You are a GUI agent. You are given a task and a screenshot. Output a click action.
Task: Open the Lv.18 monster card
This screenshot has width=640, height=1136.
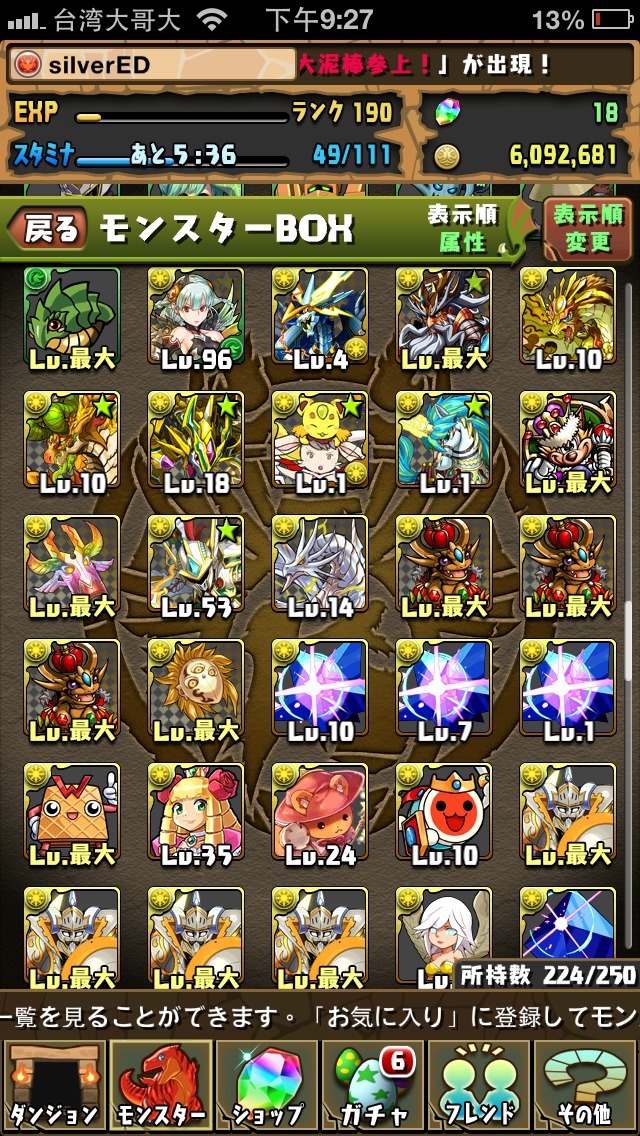coord(195,441)
